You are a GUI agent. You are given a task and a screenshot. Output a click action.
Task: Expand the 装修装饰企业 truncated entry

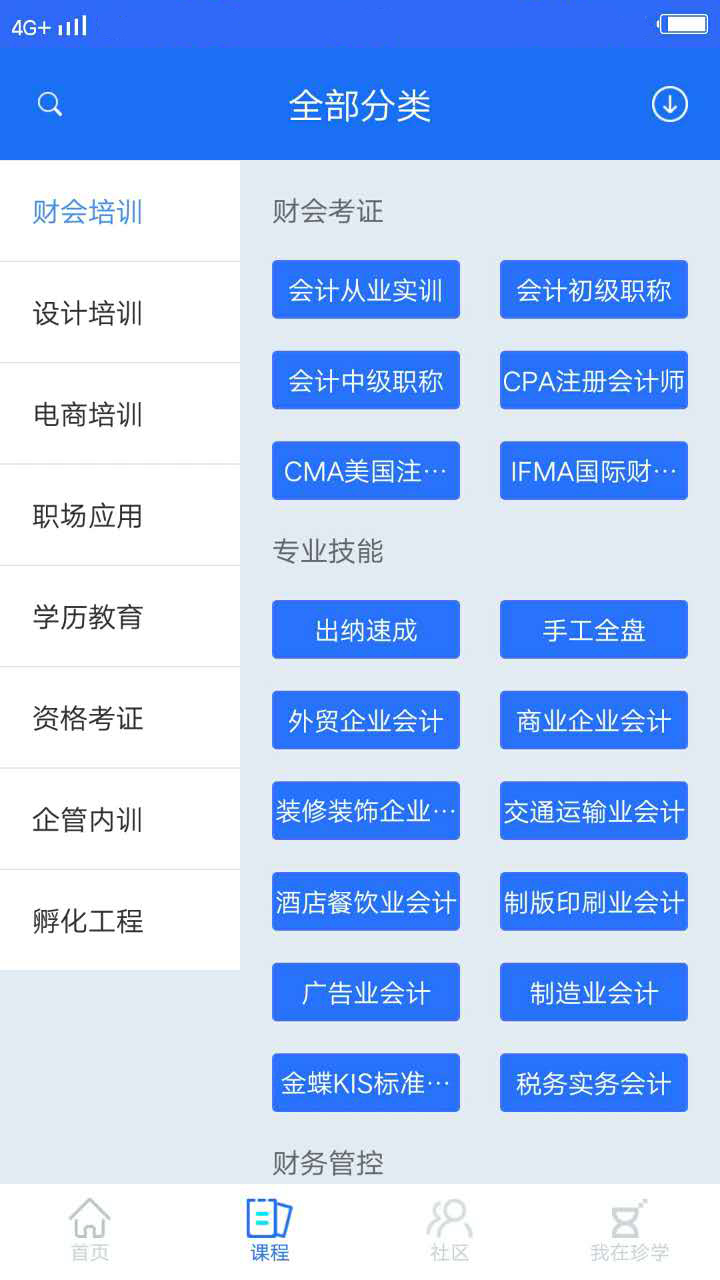tap(365, 810)
